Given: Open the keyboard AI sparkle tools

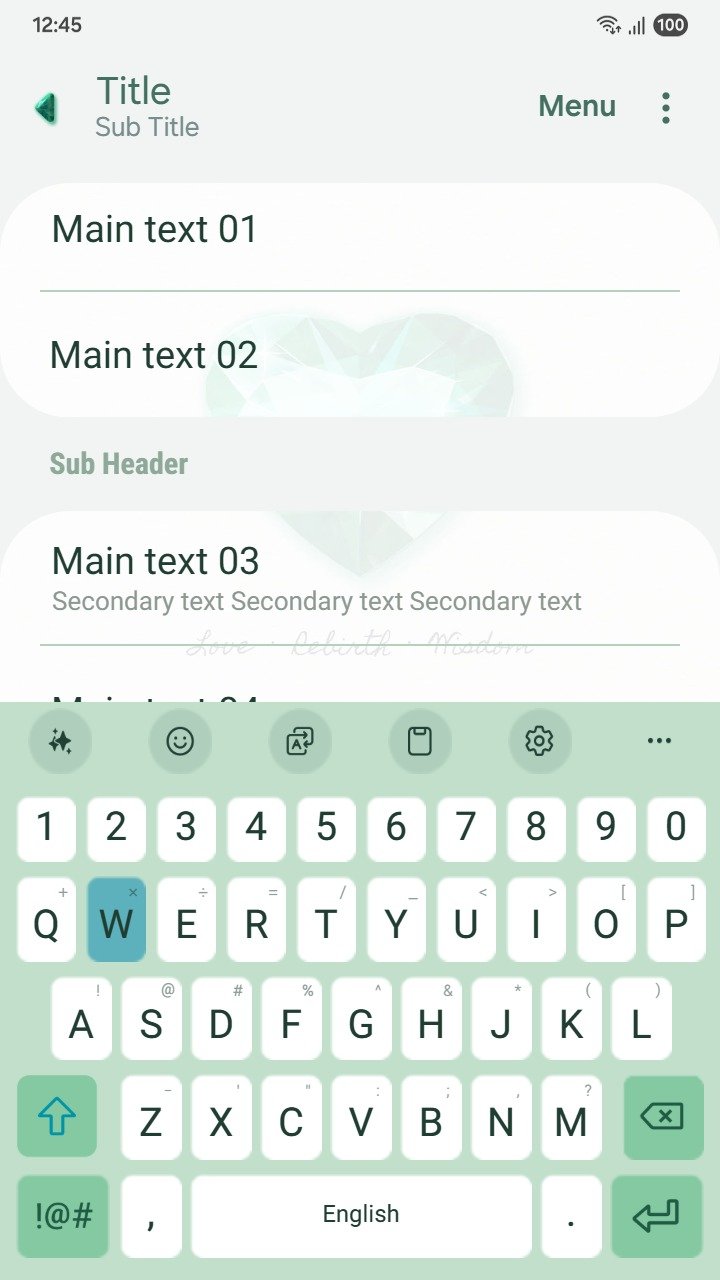Looking at the screenshot, I should click(x=60, y=741).
